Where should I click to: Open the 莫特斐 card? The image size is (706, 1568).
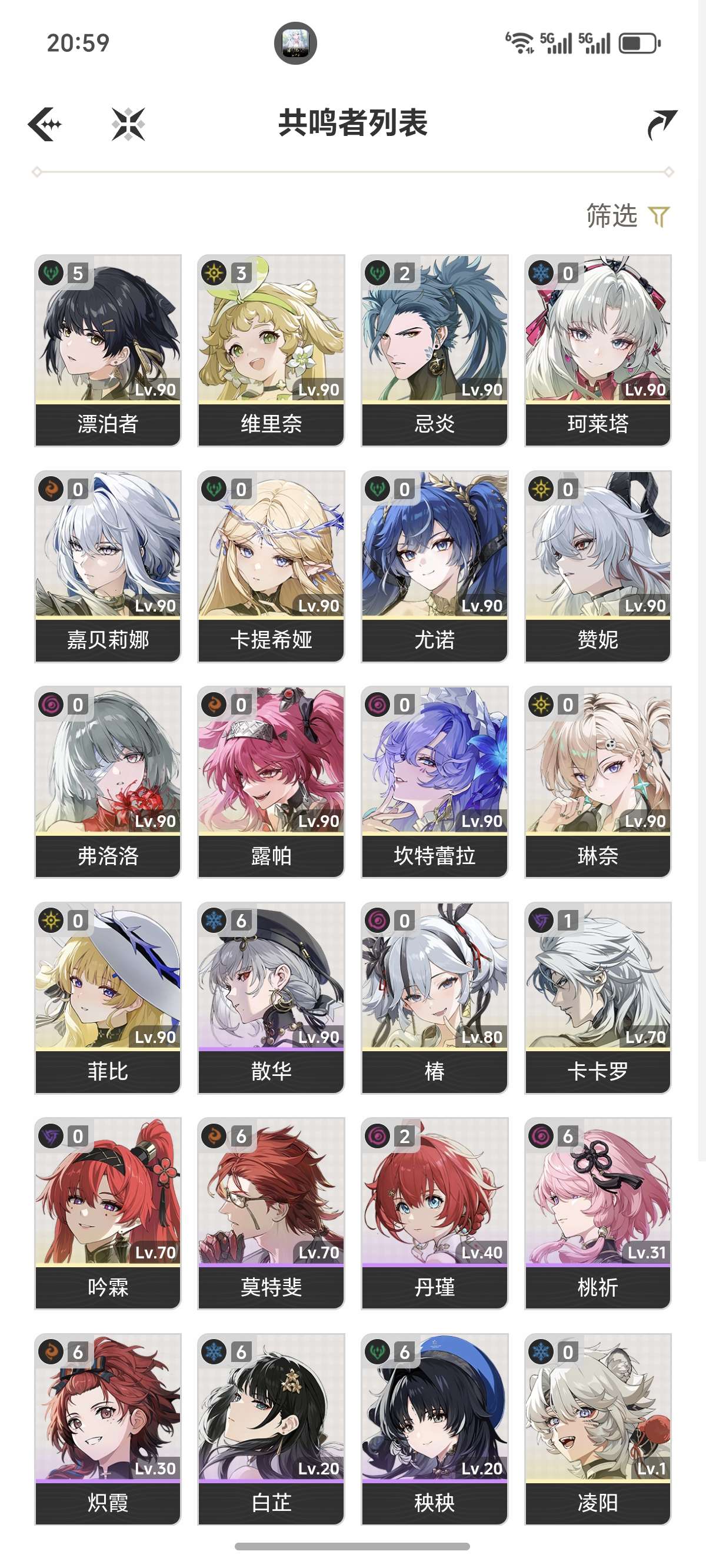(271, 1212)
